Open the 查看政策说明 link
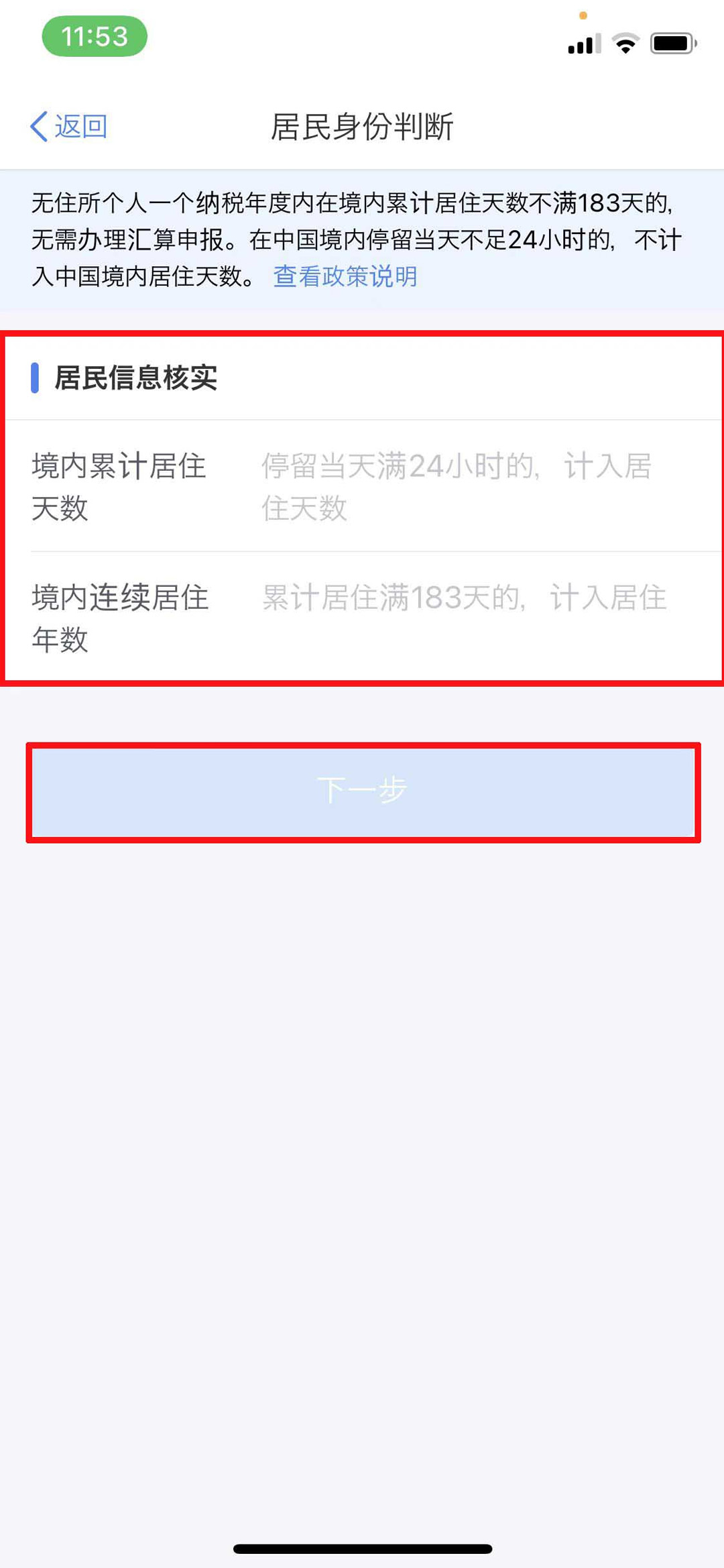The width and height of the screenshot is (724, 1568). pyautogui.click(x=345, y=276)
